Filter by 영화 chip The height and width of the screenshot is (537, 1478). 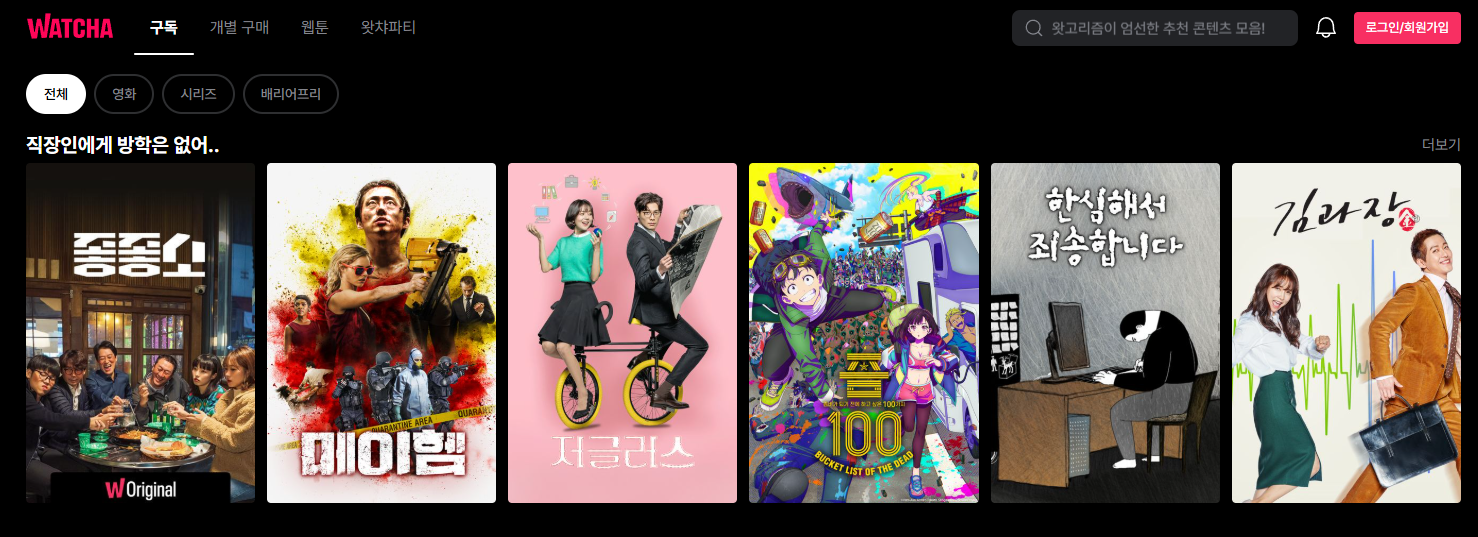click(124, 94)
